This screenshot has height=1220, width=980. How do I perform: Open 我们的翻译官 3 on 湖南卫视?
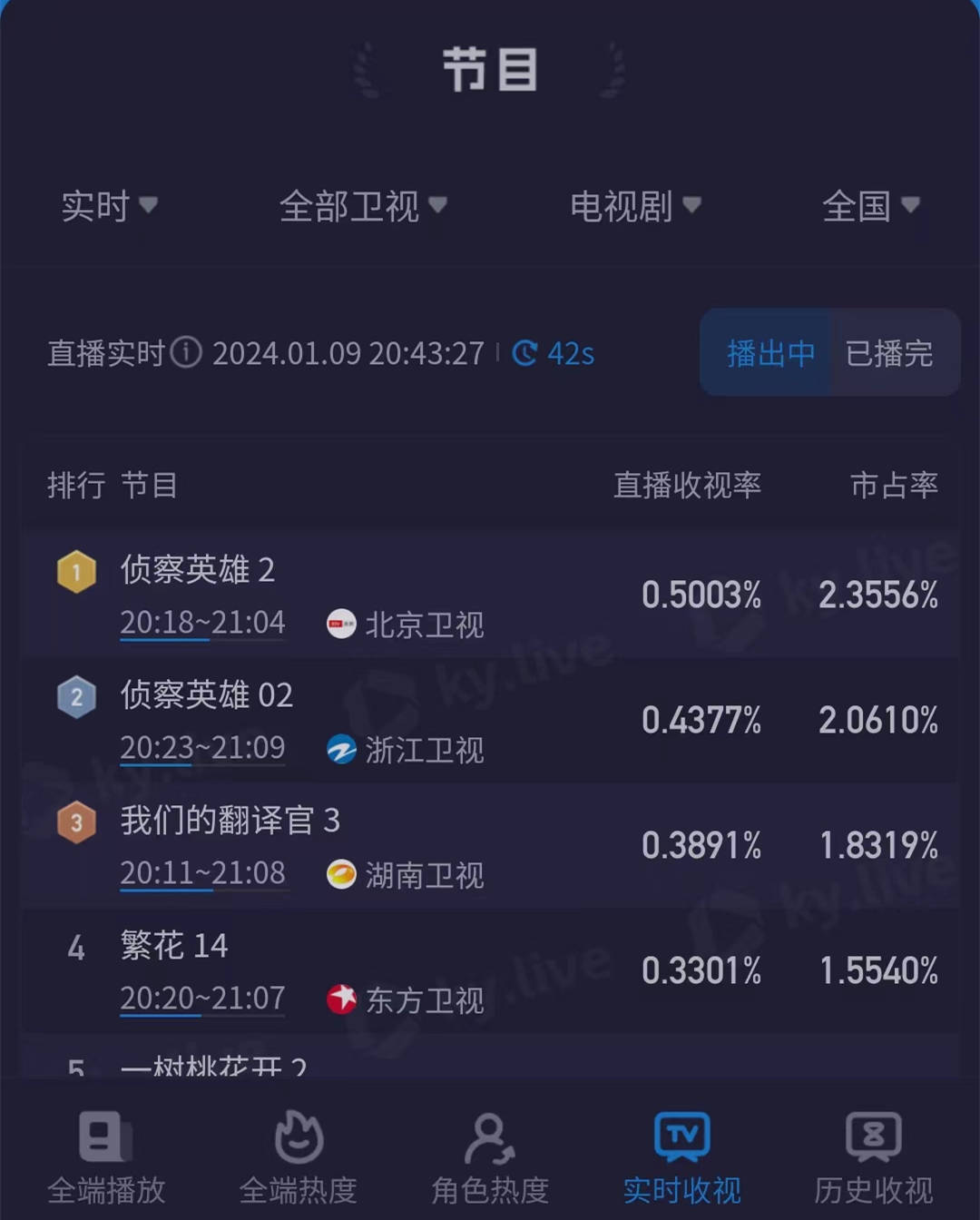click(490, 846)
